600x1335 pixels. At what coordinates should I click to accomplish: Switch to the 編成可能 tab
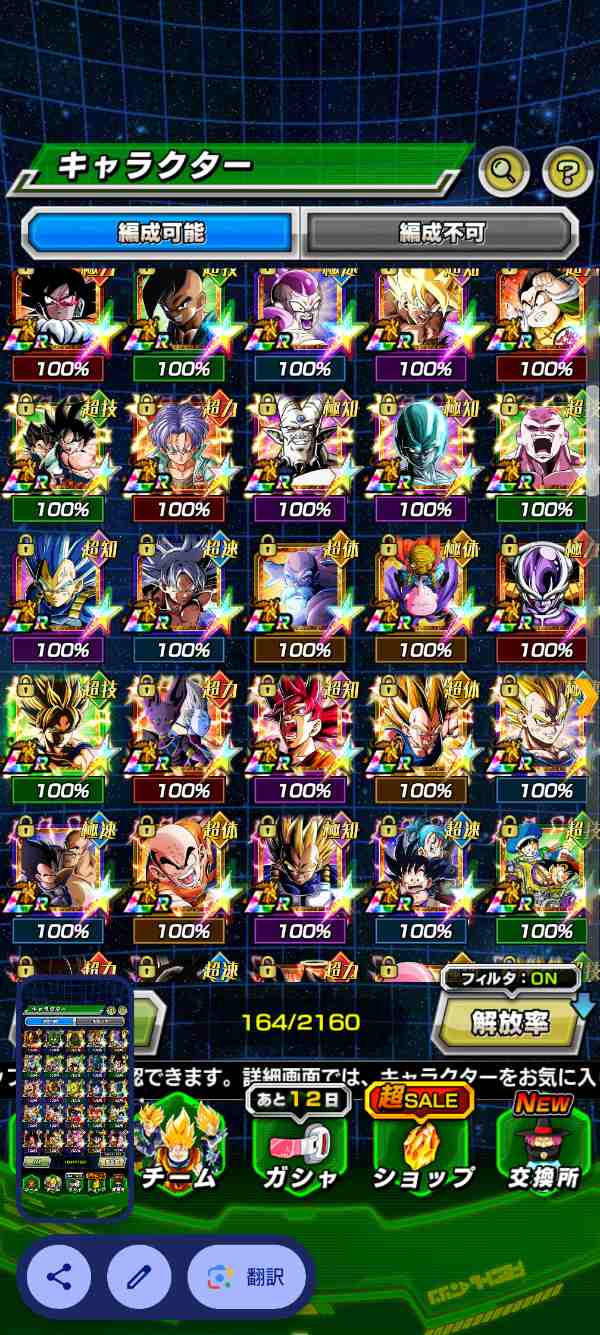tap(161, 233)
